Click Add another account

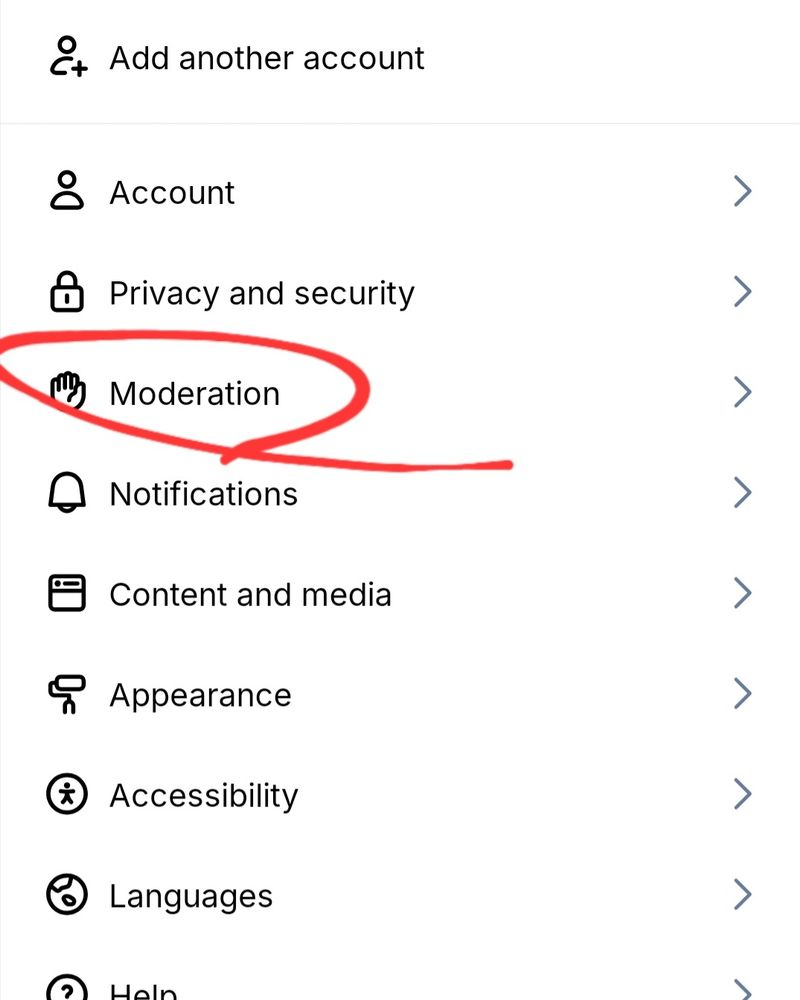tap(266, 57)
